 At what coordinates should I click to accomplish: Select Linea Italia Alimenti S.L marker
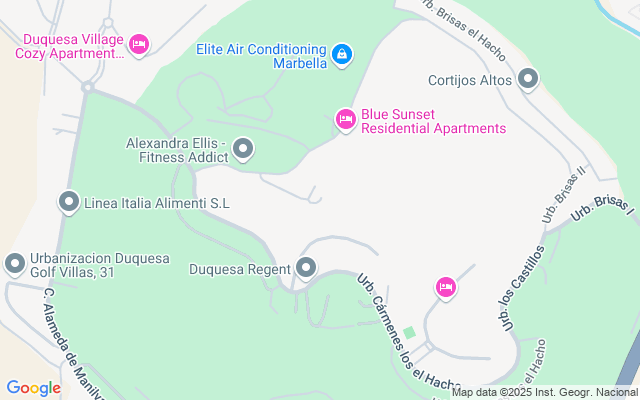(69, 203)
